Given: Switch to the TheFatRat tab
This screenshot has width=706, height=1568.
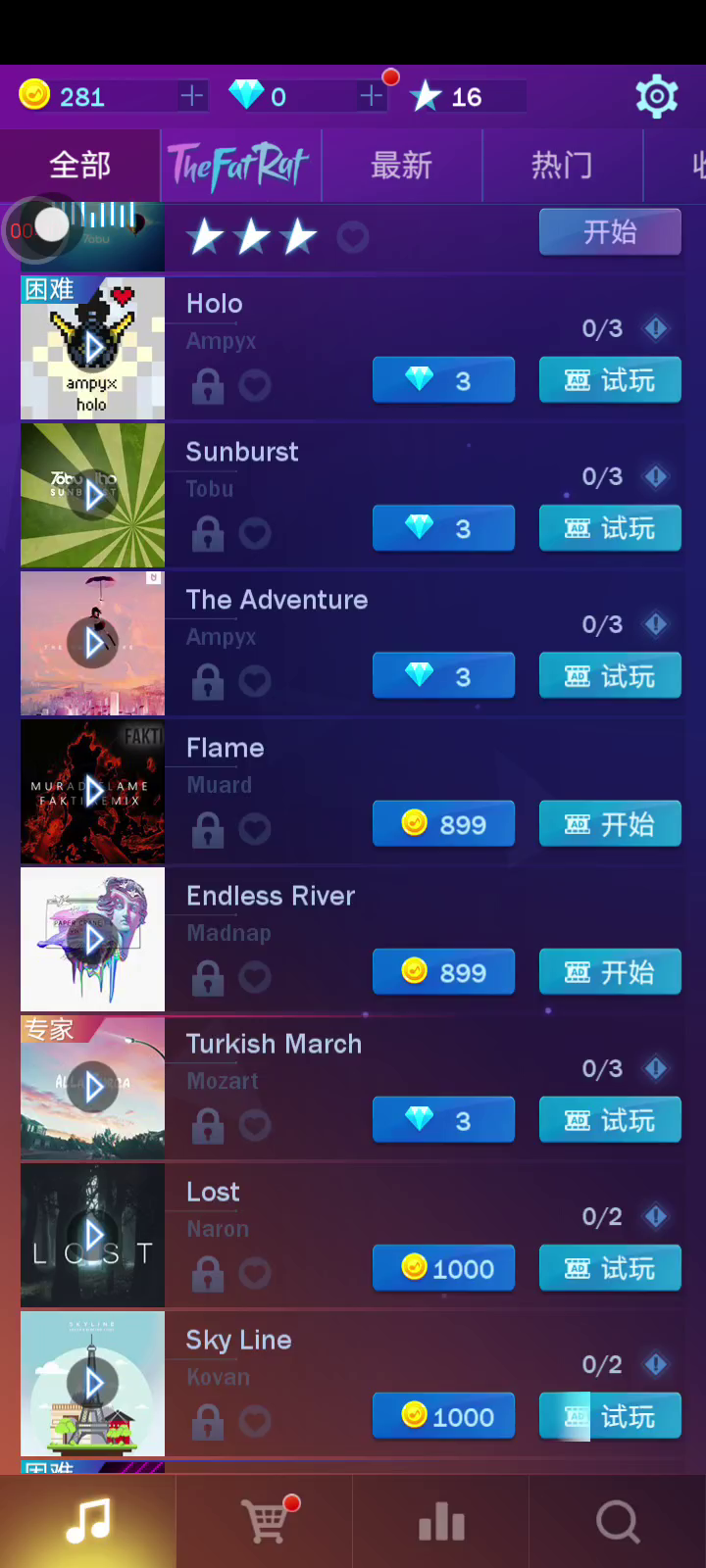Looking at the screenshot, I should [240, 165].
